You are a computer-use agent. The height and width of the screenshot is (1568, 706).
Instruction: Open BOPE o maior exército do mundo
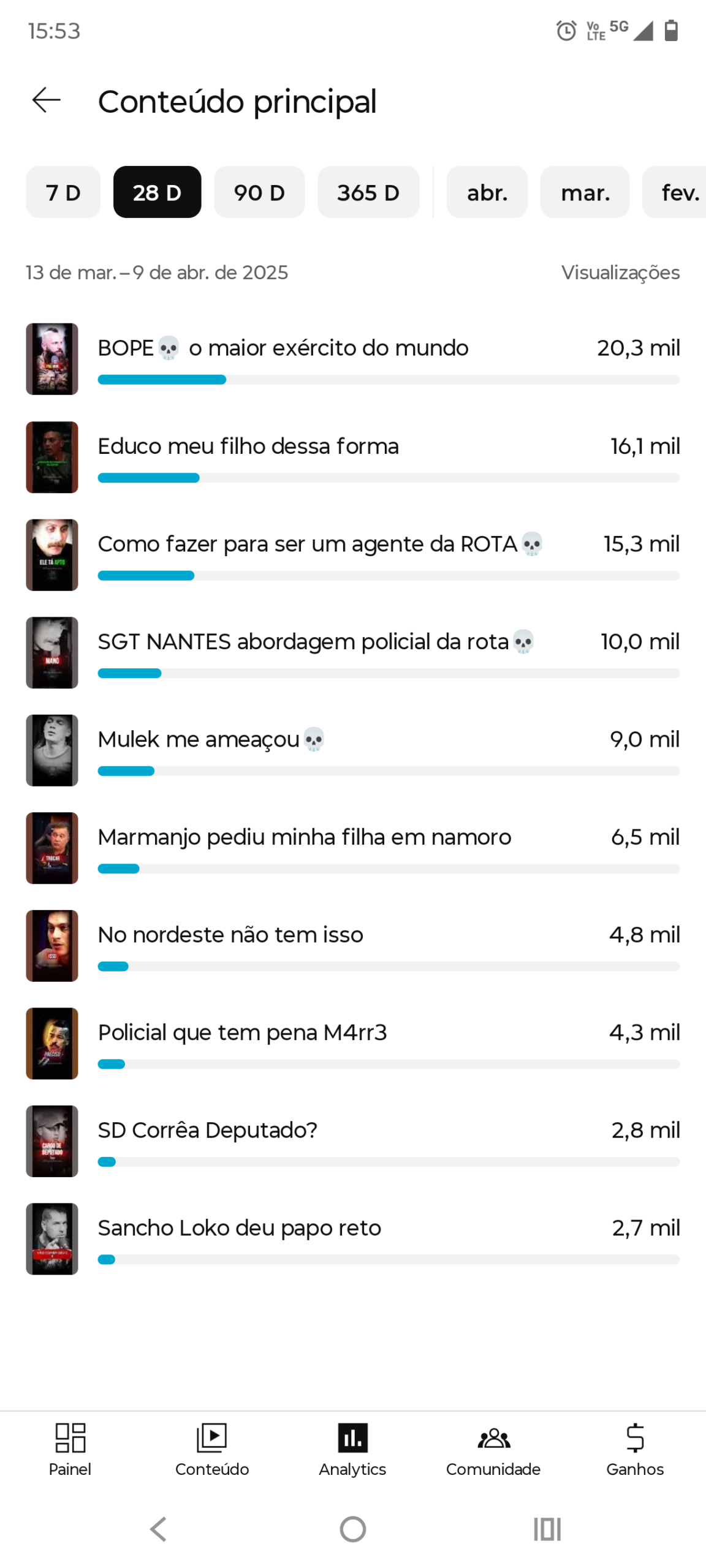283,348
